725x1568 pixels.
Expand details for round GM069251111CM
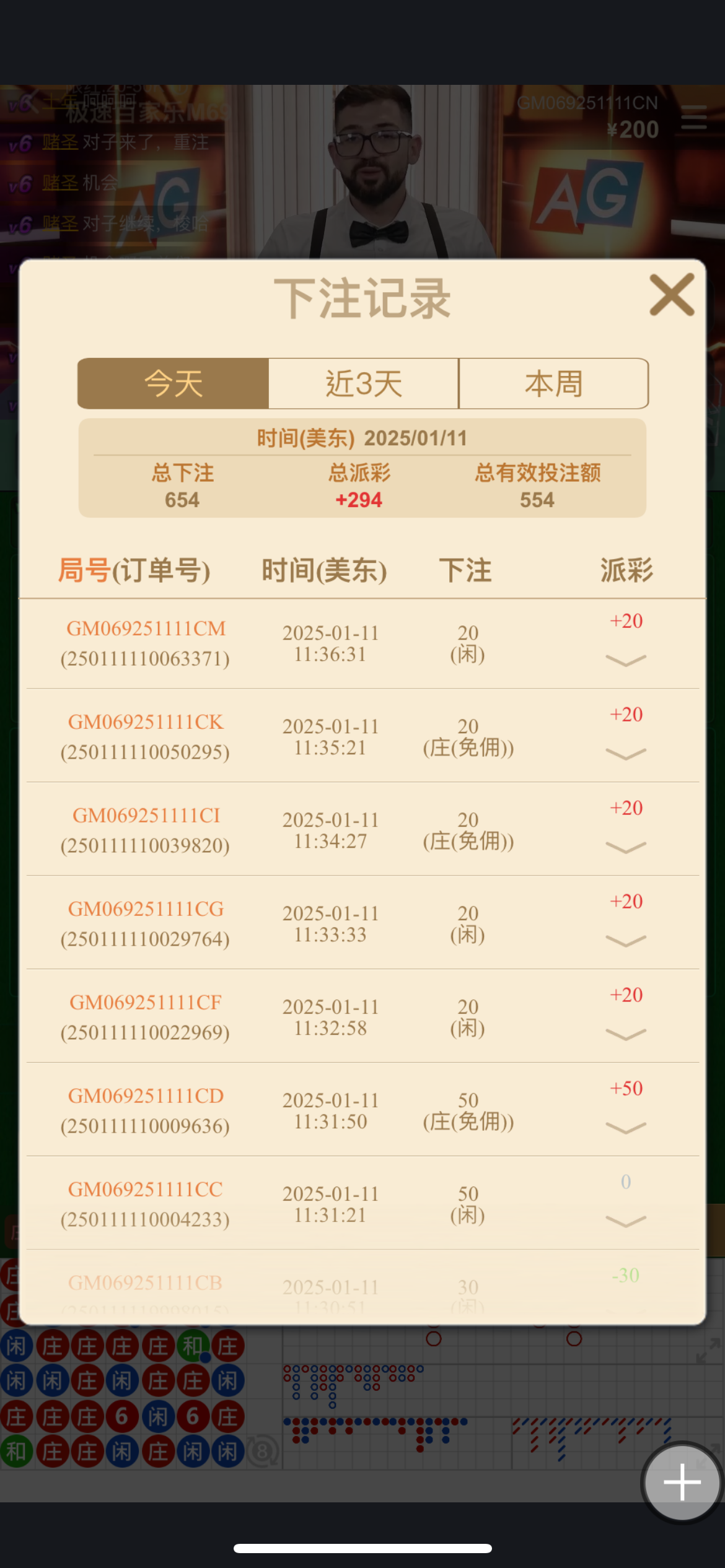point(625,661)
